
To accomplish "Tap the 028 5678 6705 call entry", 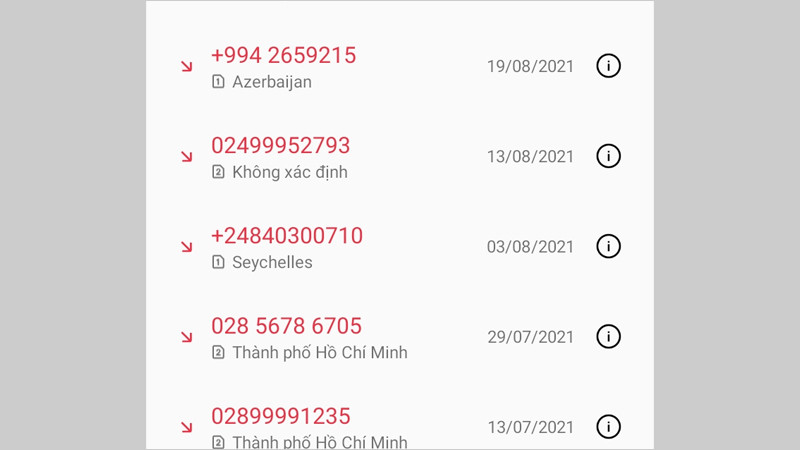I will coord(286,326).
